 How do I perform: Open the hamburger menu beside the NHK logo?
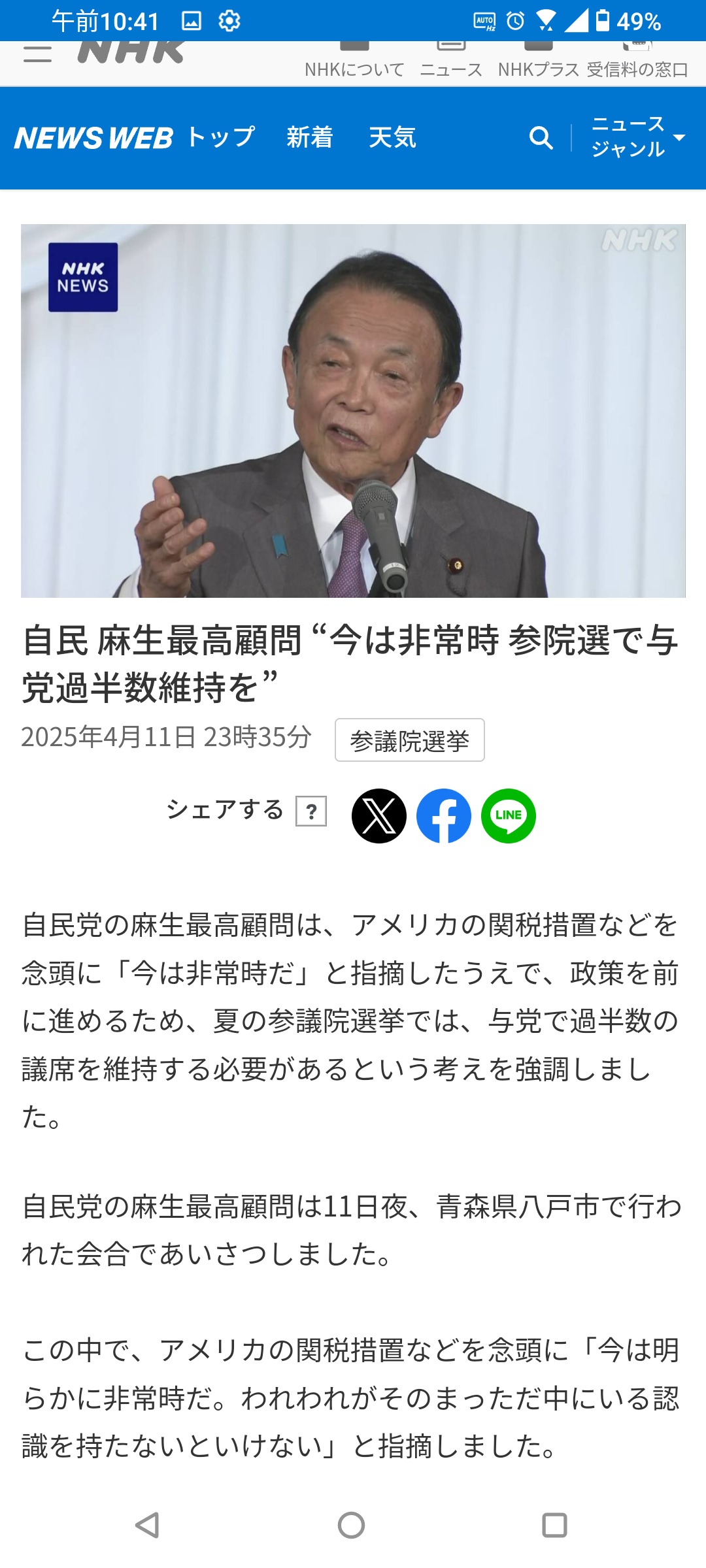click(x=37, y=54)
